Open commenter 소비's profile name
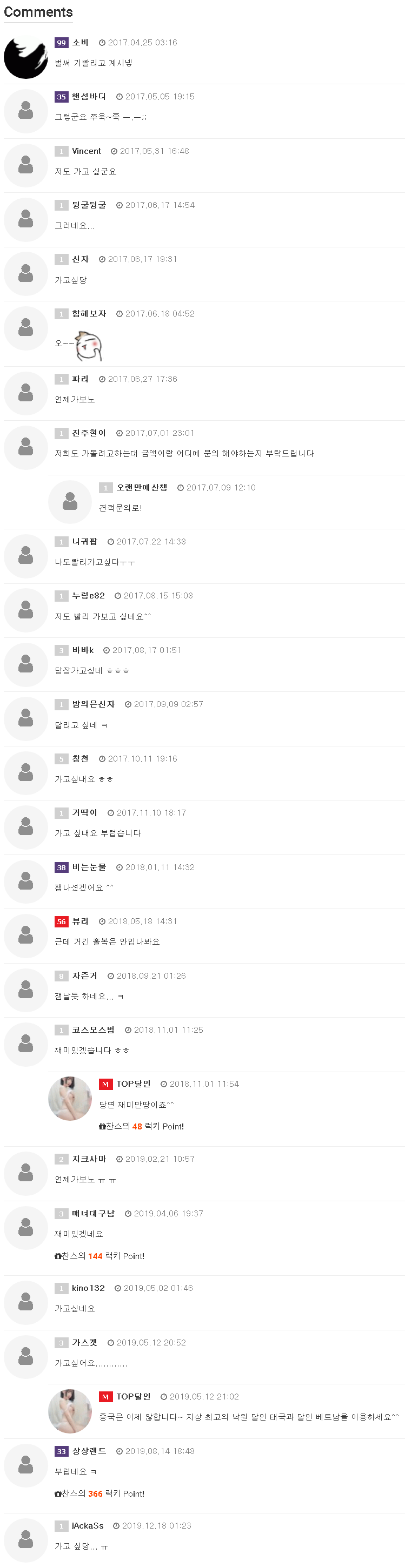 [80, 43]
